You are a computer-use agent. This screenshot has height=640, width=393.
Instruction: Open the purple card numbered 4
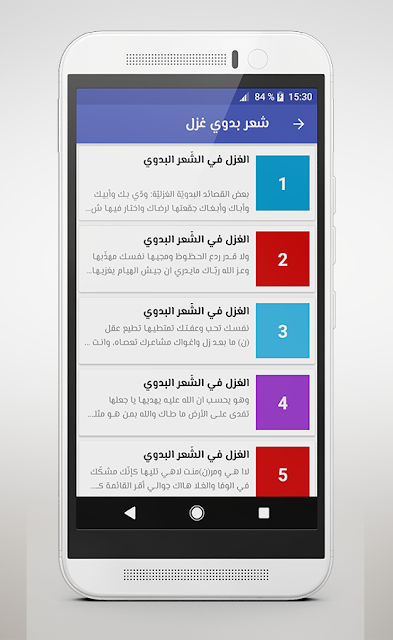pos(196,402)
